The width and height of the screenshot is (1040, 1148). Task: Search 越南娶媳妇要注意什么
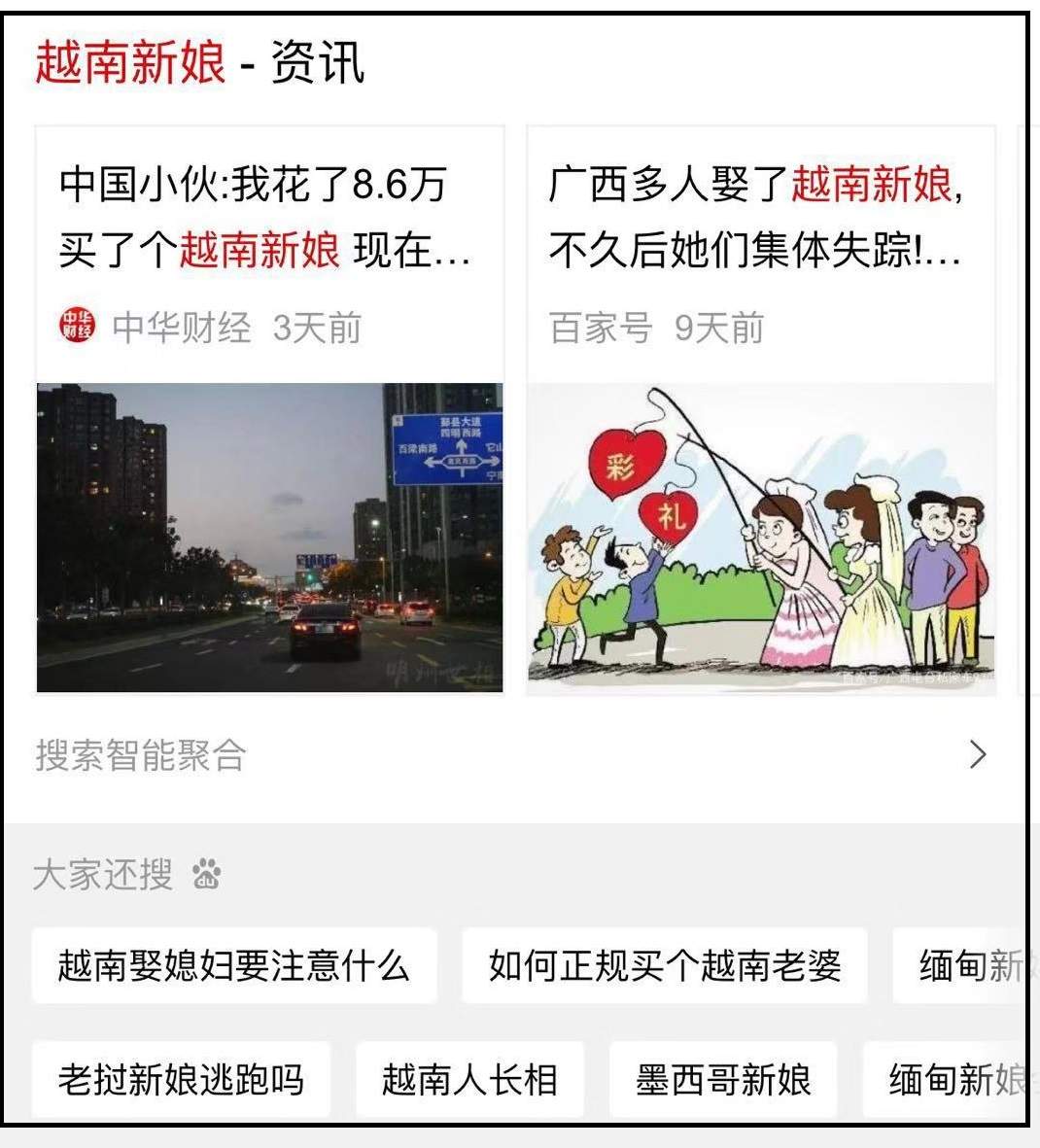click(233, 966)
